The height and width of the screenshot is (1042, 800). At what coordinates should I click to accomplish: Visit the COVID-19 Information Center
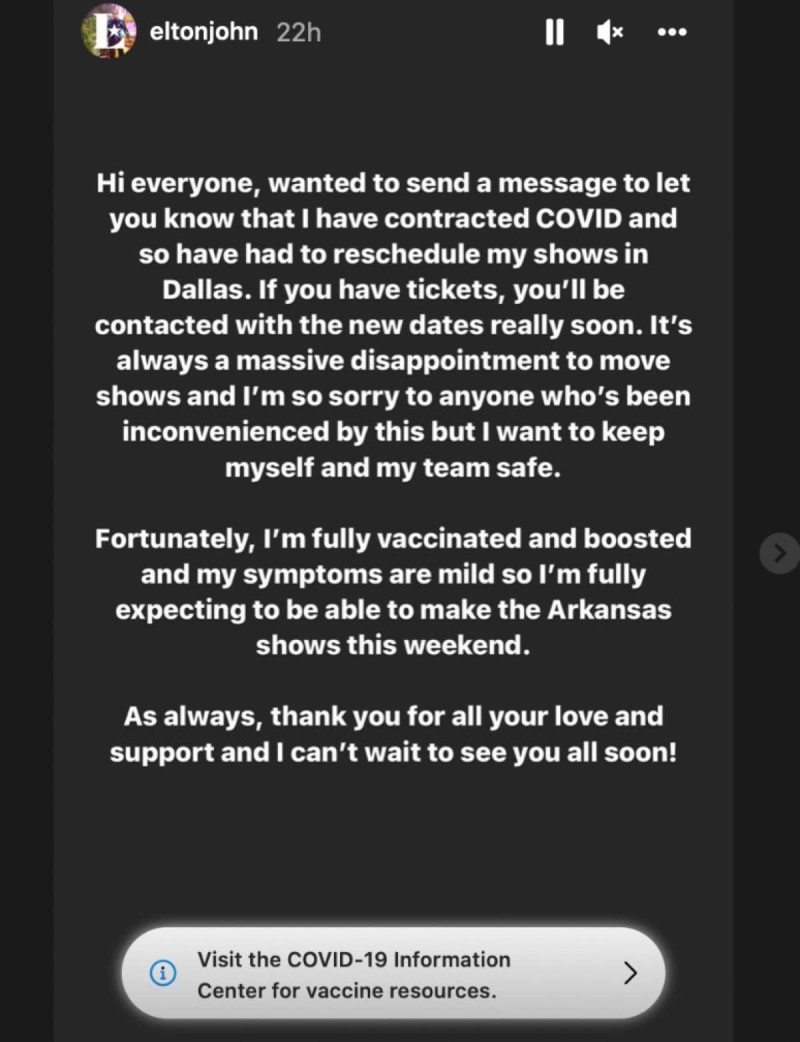coord(393,974)
